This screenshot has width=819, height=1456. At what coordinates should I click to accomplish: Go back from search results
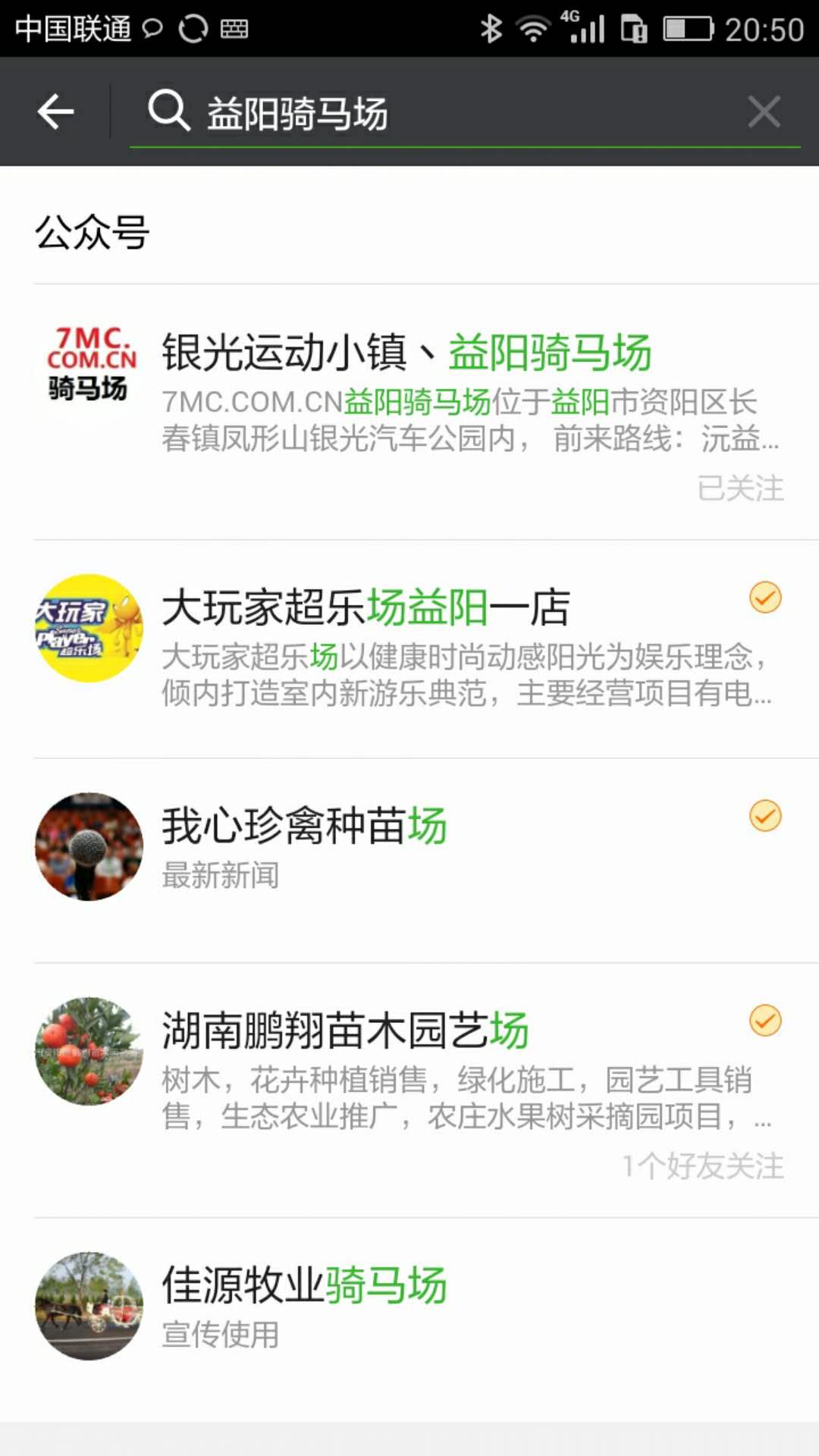click(x=55, y=112)
